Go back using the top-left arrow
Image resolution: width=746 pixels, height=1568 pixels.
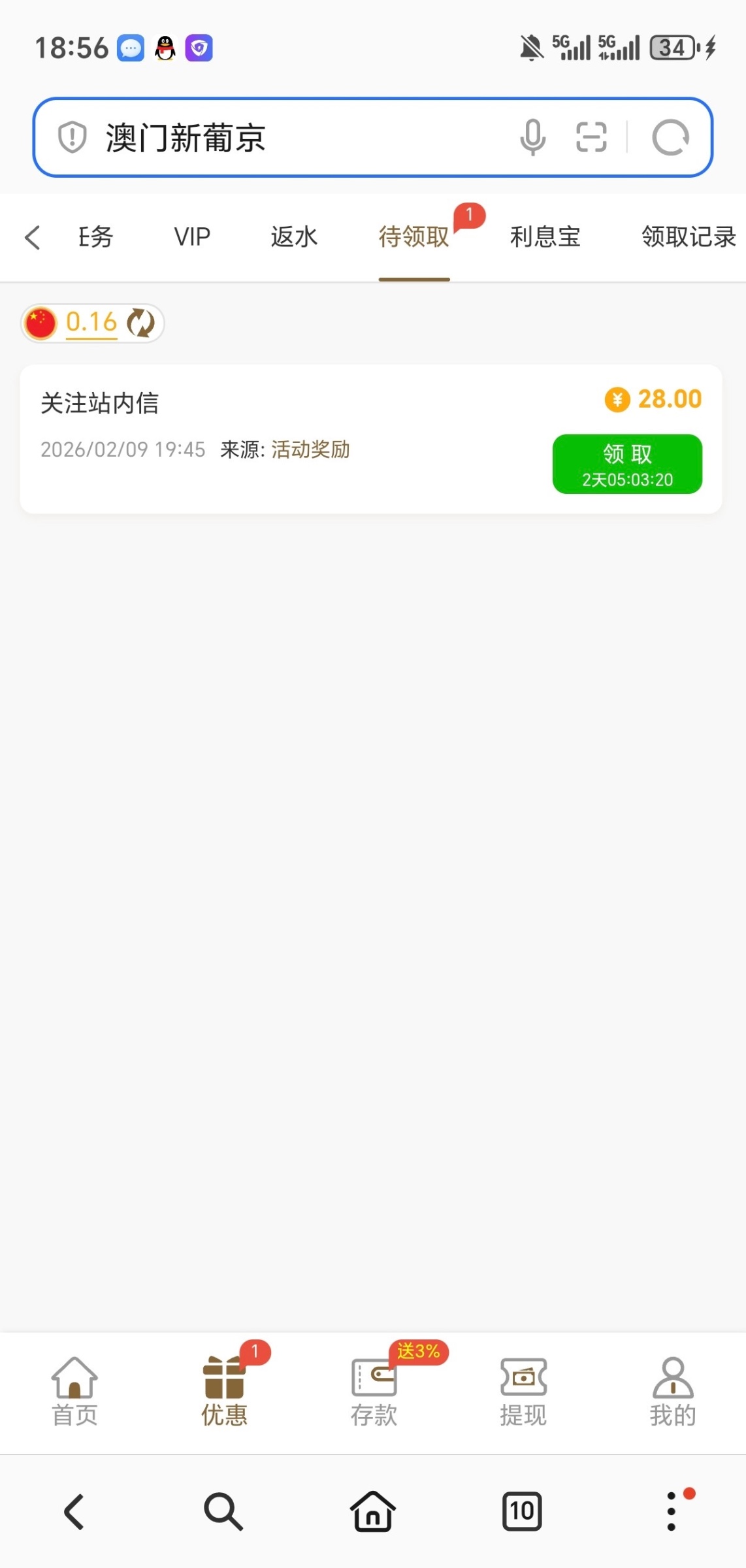tap(33, 237)
